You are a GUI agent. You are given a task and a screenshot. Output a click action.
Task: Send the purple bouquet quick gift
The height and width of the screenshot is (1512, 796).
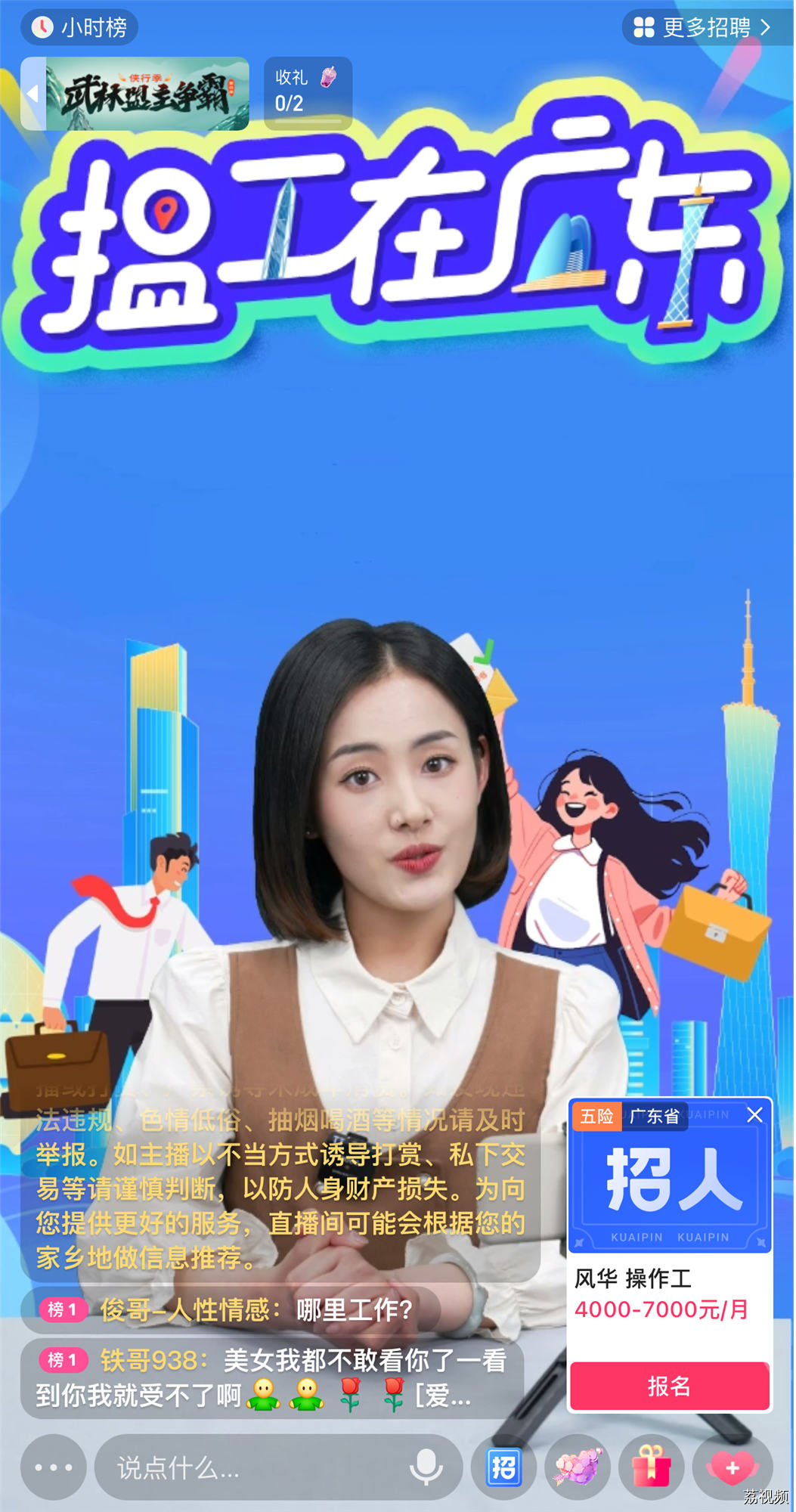click(578, 1467)
